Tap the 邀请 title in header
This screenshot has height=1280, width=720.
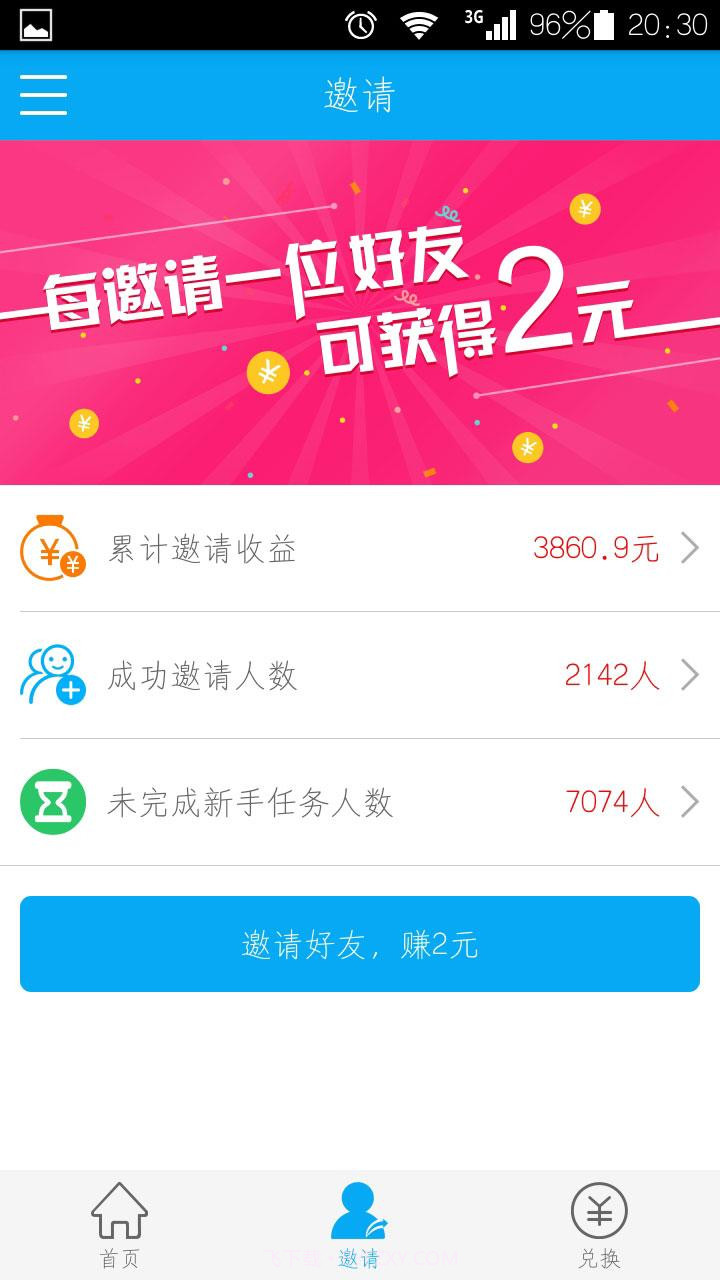point(360,94)
